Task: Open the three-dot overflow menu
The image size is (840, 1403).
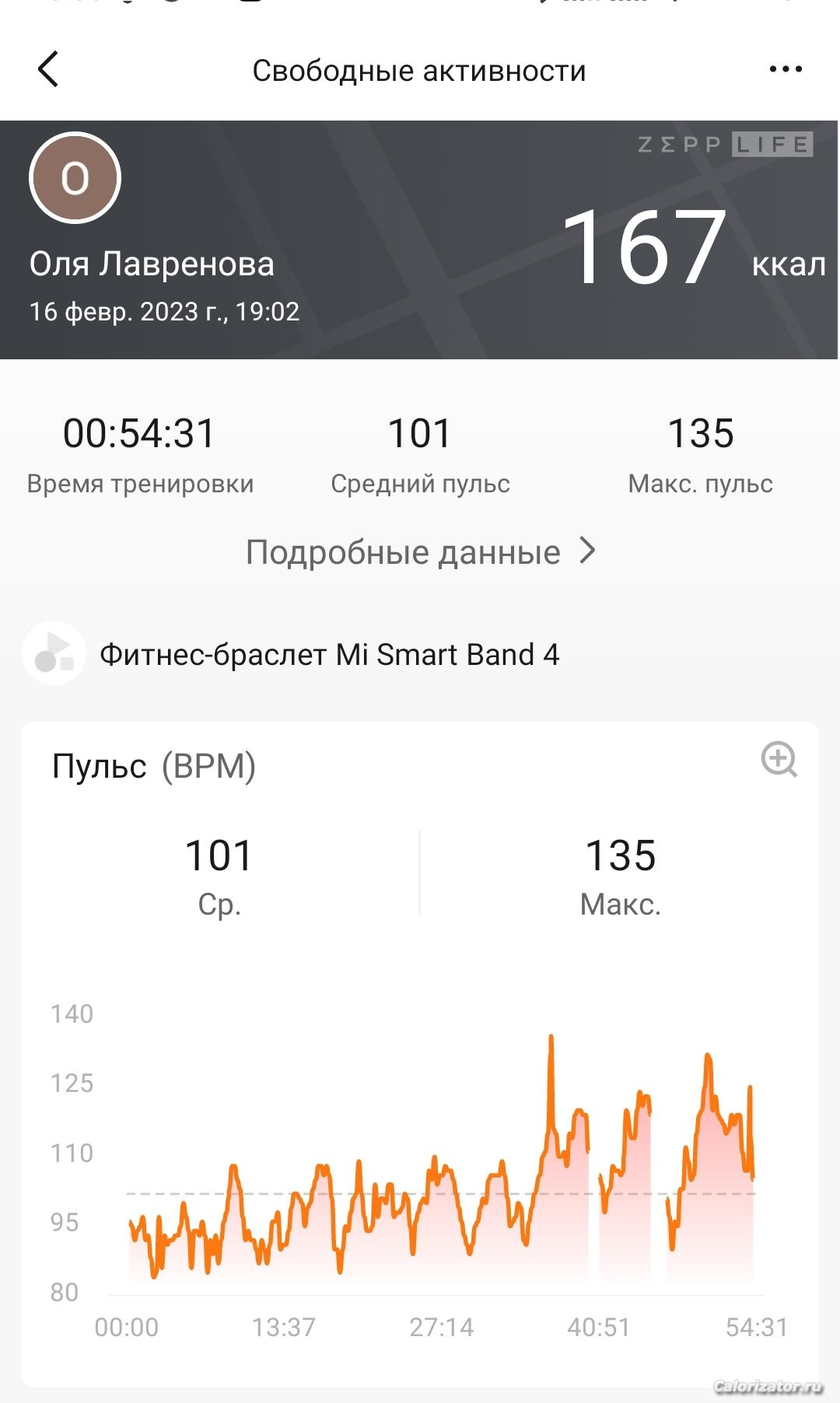Action: coord(785,69)
